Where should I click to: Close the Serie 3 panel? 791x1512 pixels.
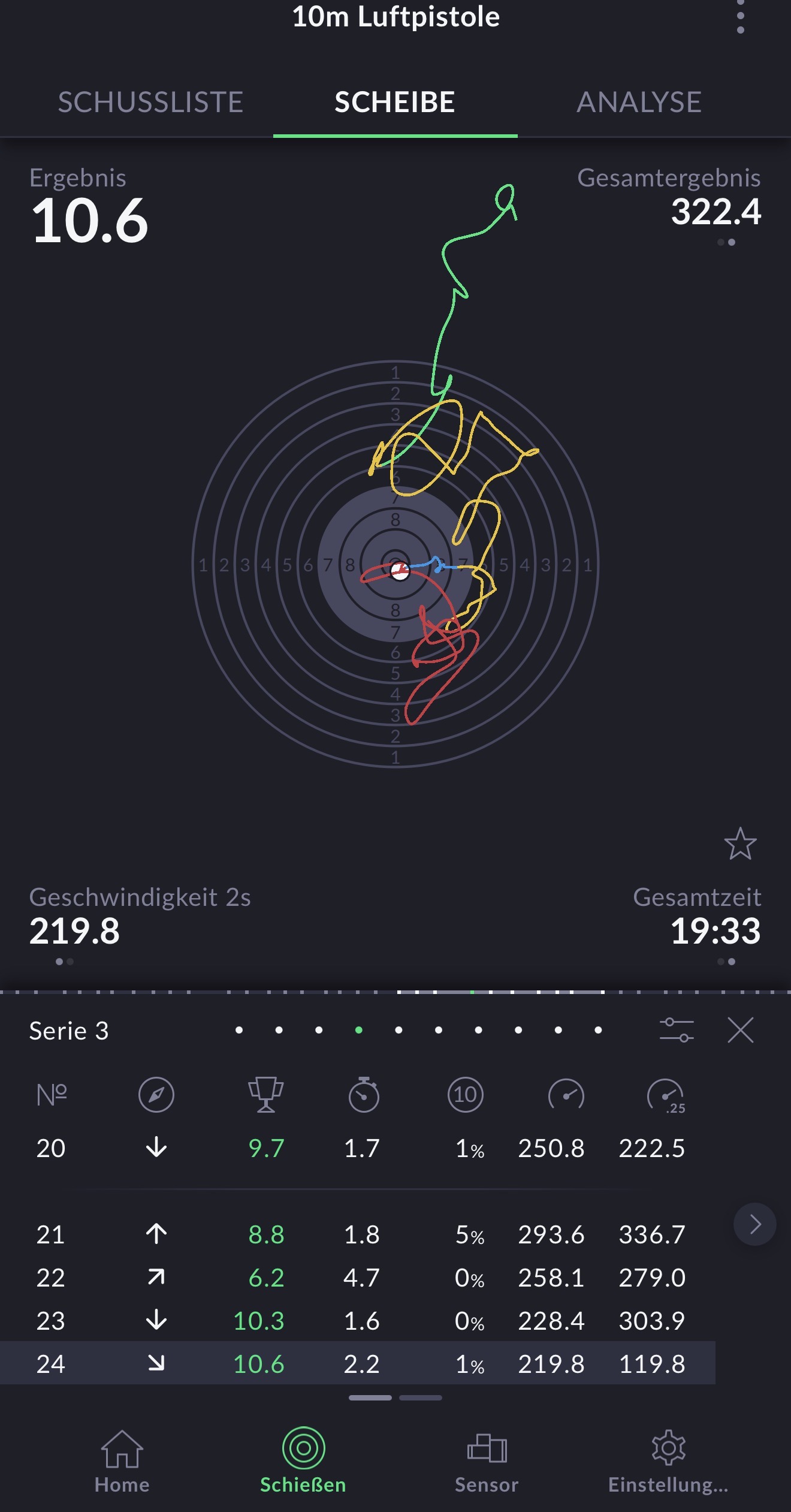(740, 1031)
